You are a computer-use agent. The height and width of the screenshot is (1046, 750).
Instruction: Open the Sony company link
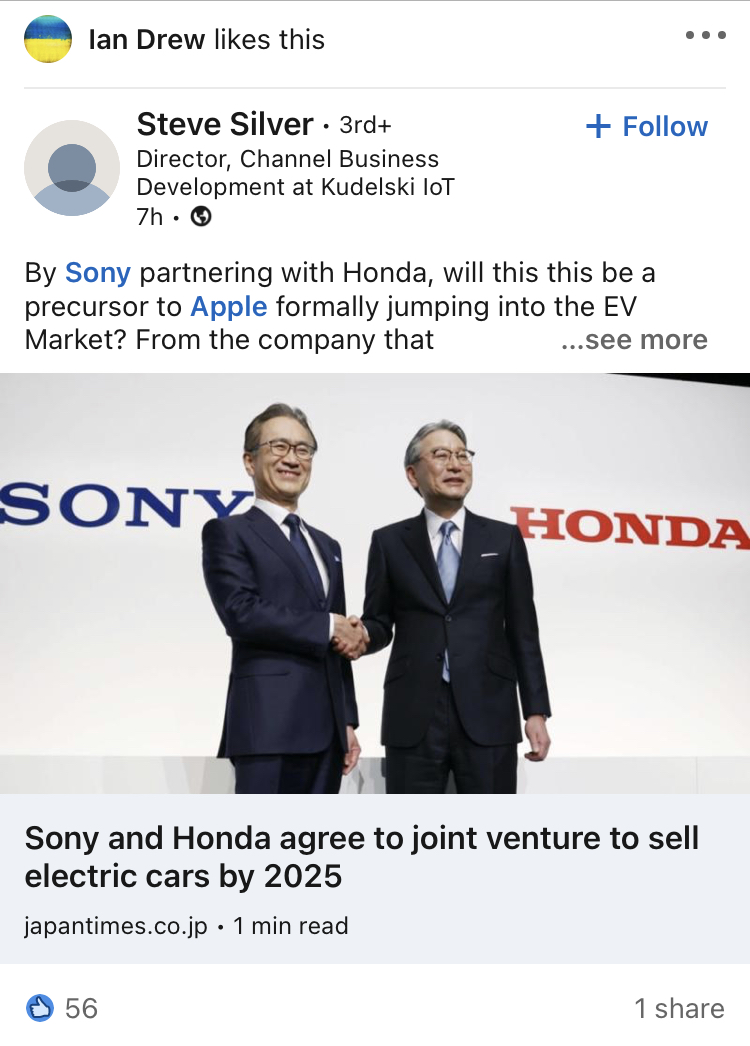[98, 273]
